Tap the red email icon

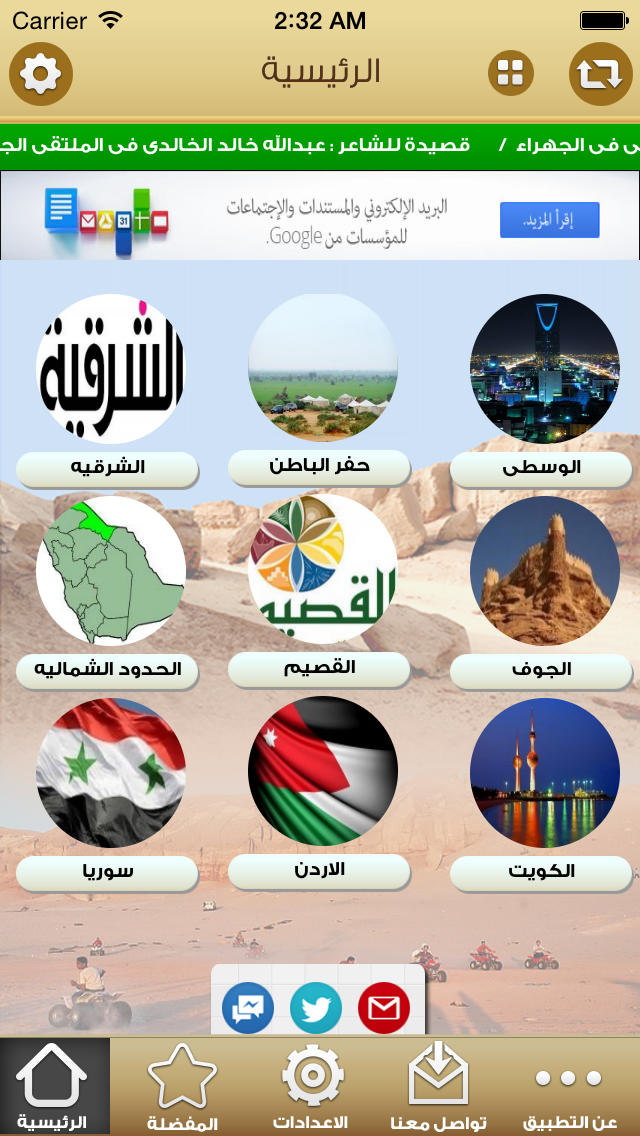pos(384,1008)
